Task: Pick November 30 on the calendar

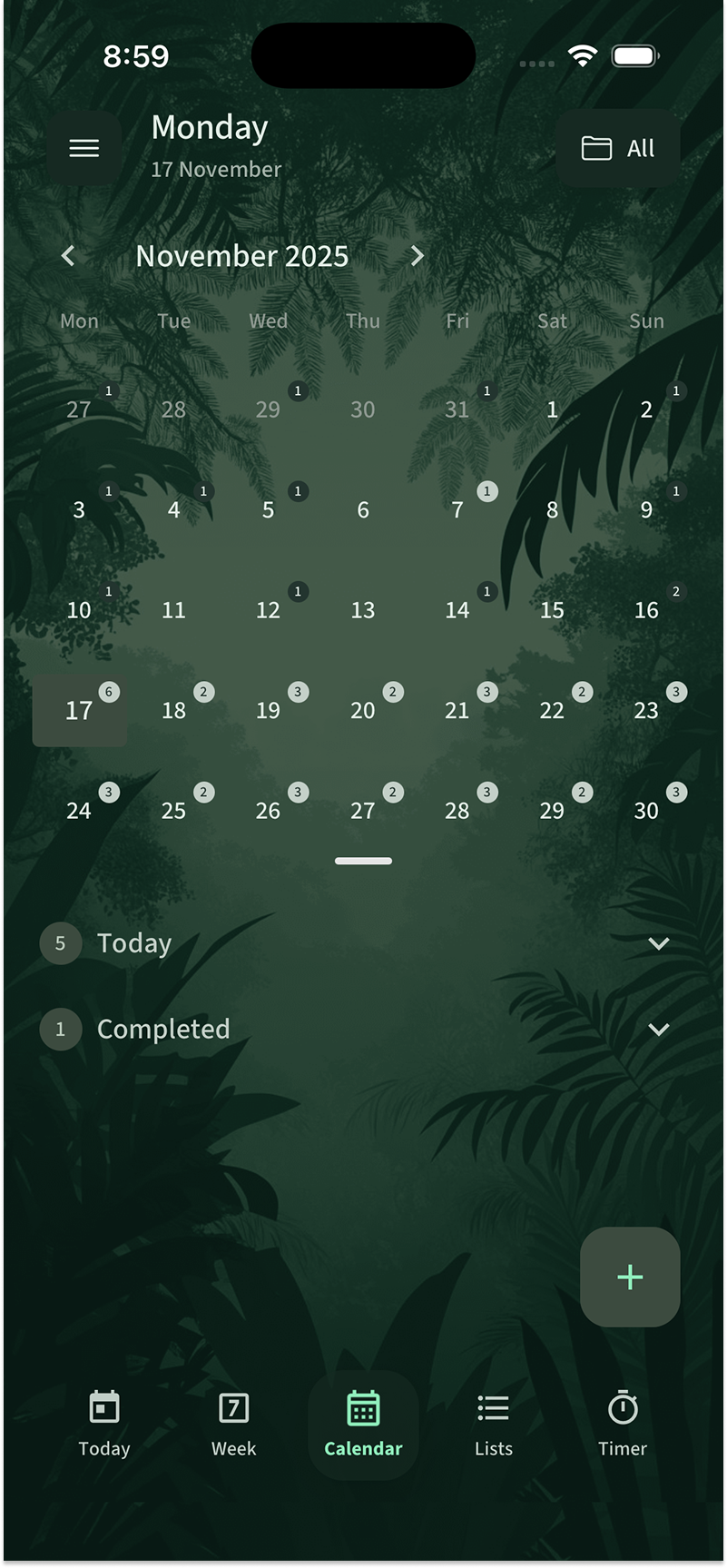Action: point(646,810)
